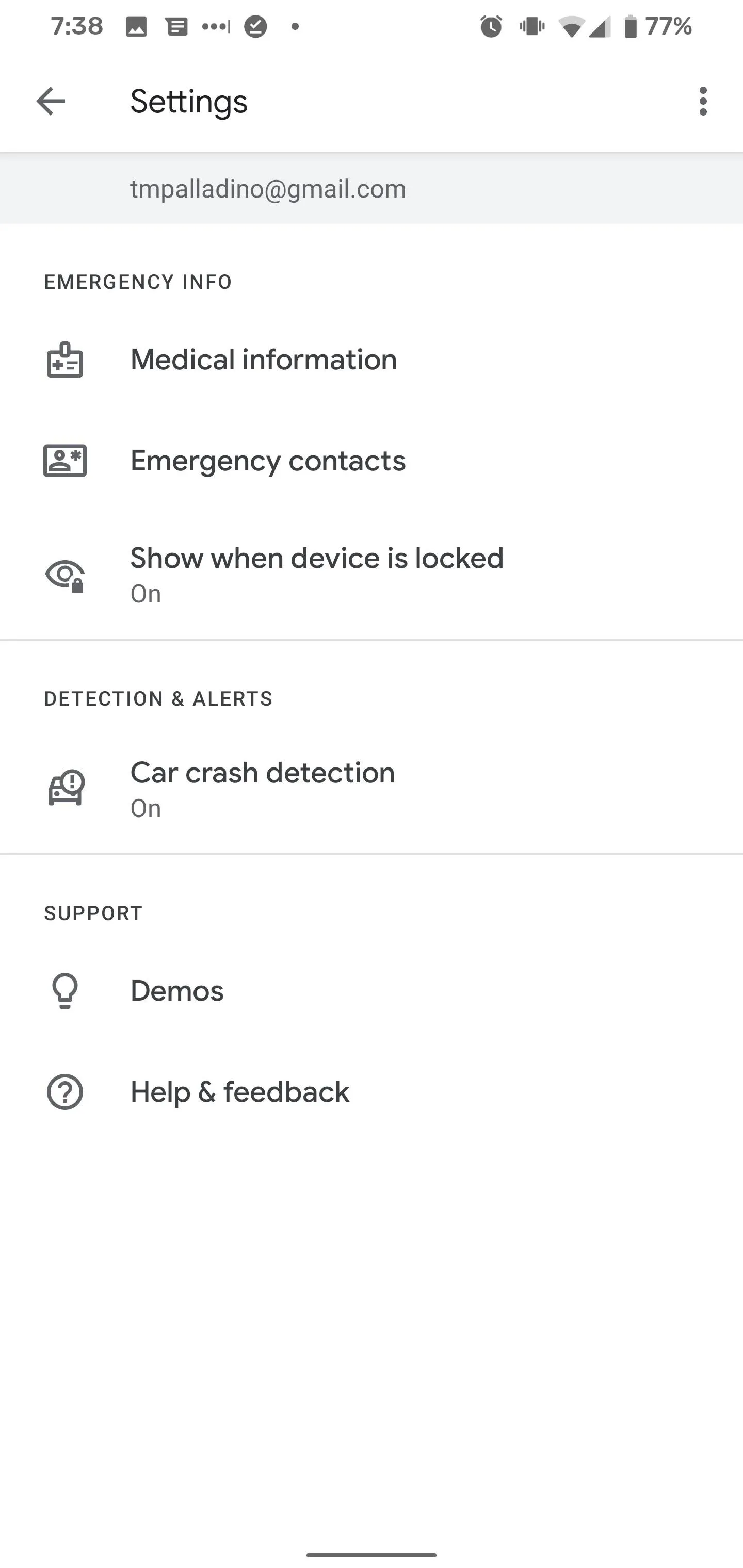Open Emergency contacts
Screen dimensions: 743x1568
(372, 461)
